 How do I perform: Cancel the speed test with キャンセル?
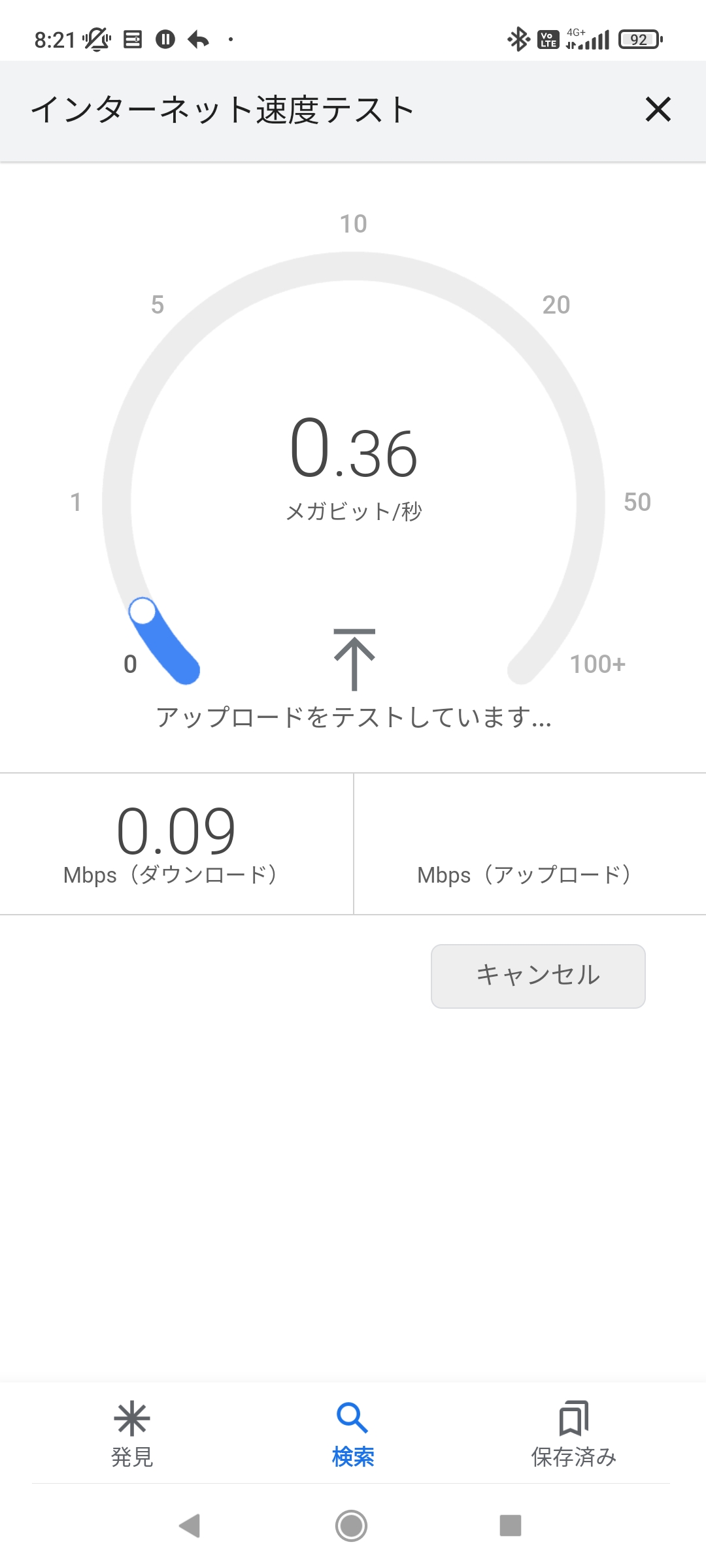(x=538, y=975)
